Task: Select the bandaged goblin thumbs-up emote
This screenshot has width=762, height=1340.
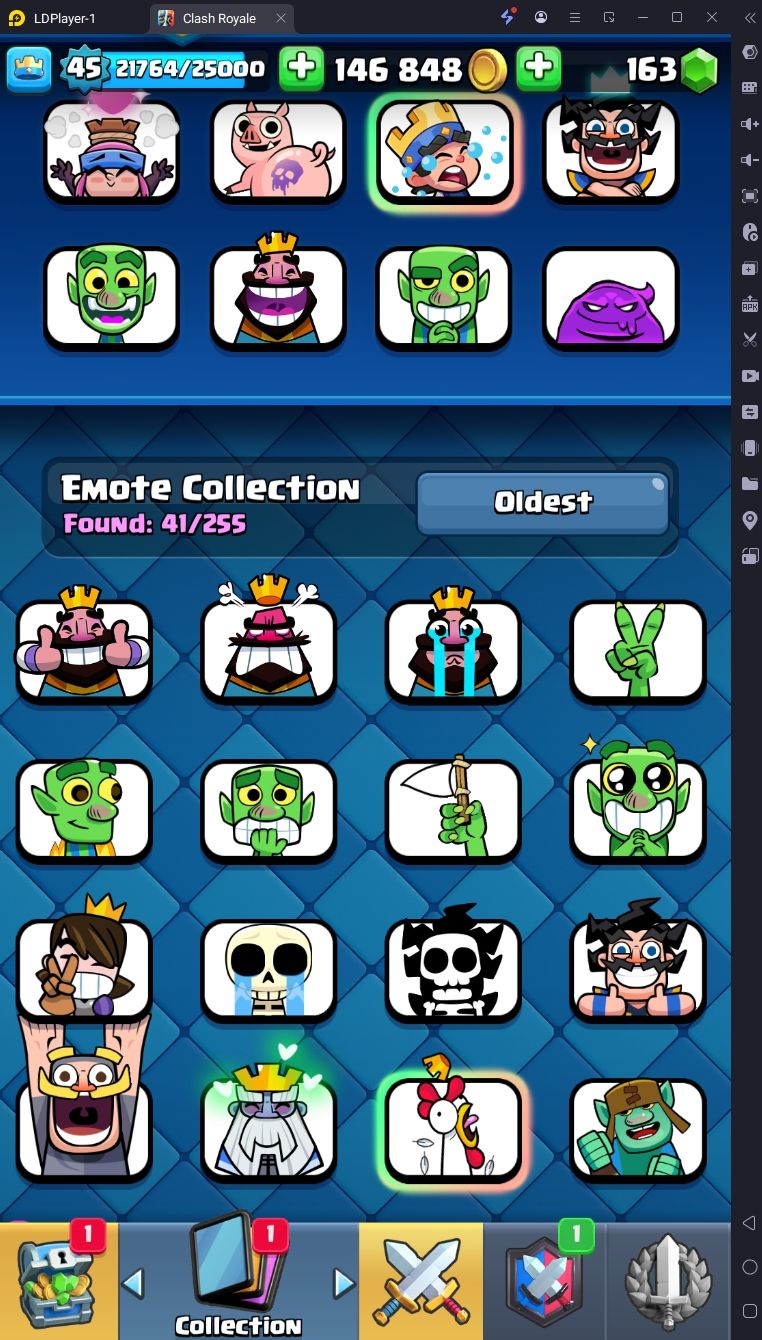Action: coord(637,1130)
